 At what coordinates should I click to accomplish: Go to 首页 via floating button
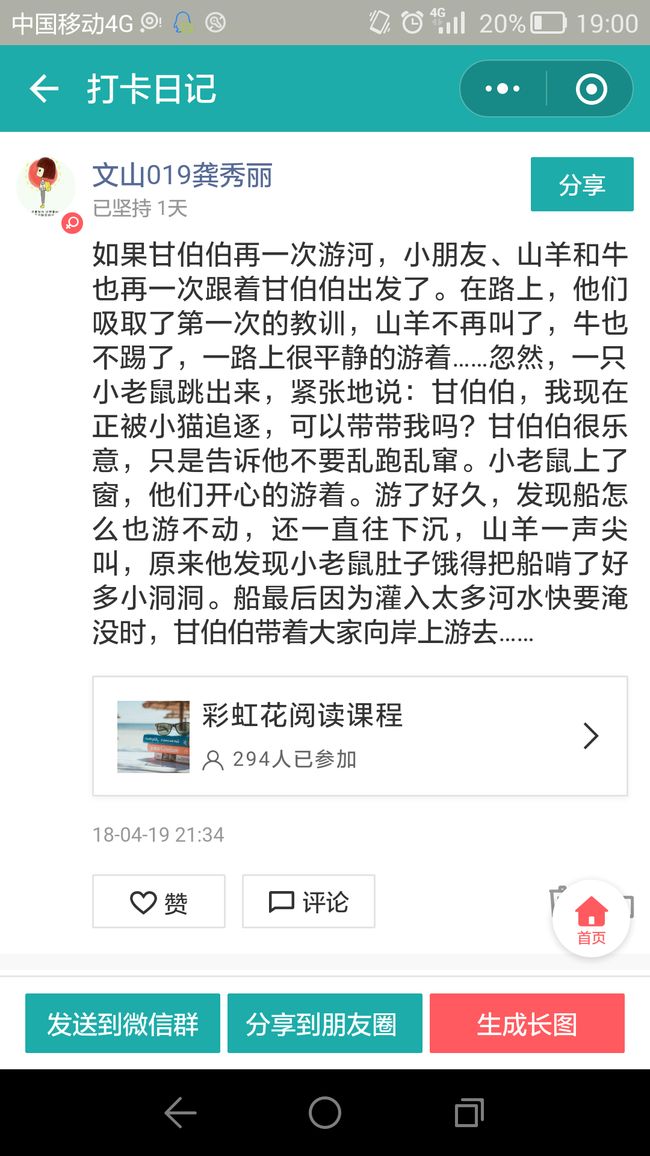(591, 919)
